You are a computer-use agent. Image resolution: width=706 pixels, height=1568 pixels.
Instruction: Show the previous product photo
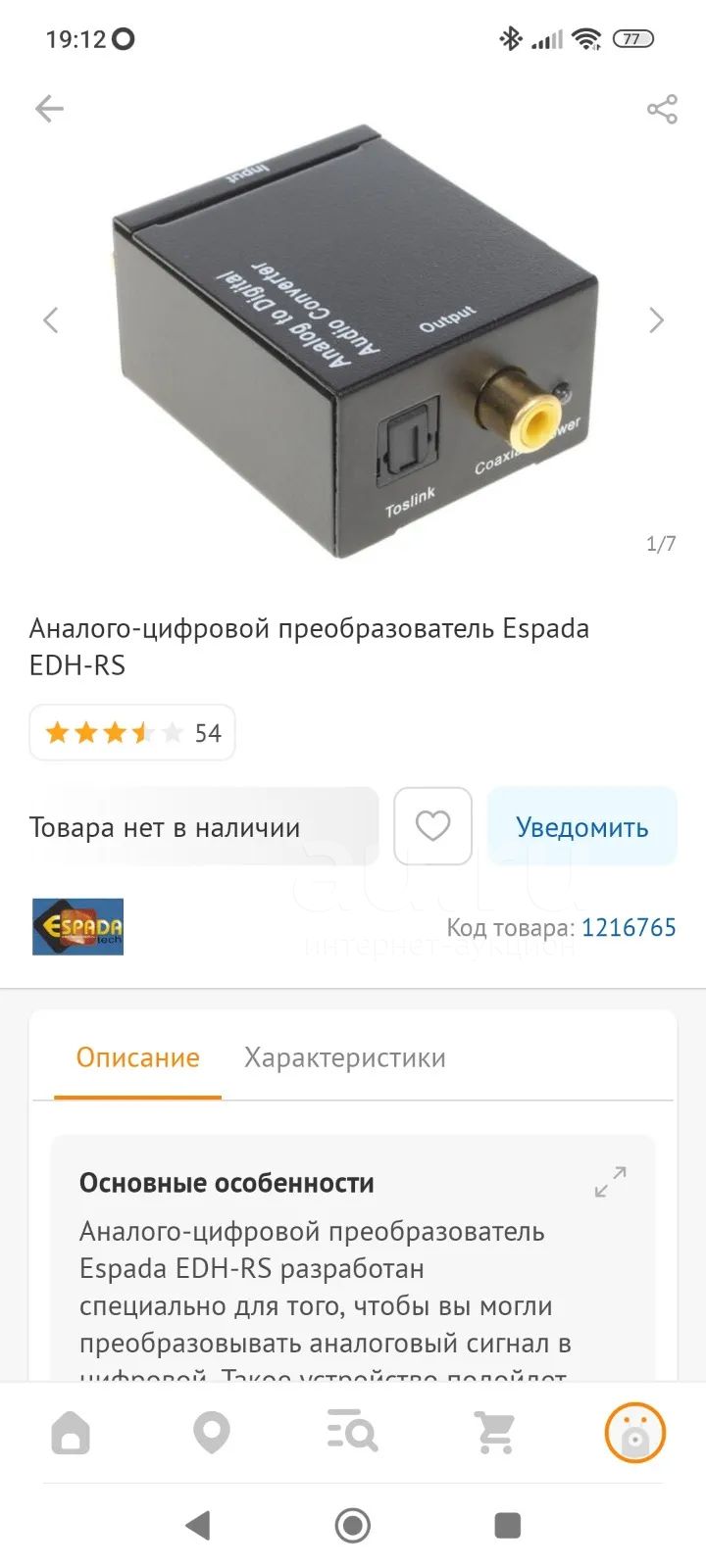tap(50, 320)
